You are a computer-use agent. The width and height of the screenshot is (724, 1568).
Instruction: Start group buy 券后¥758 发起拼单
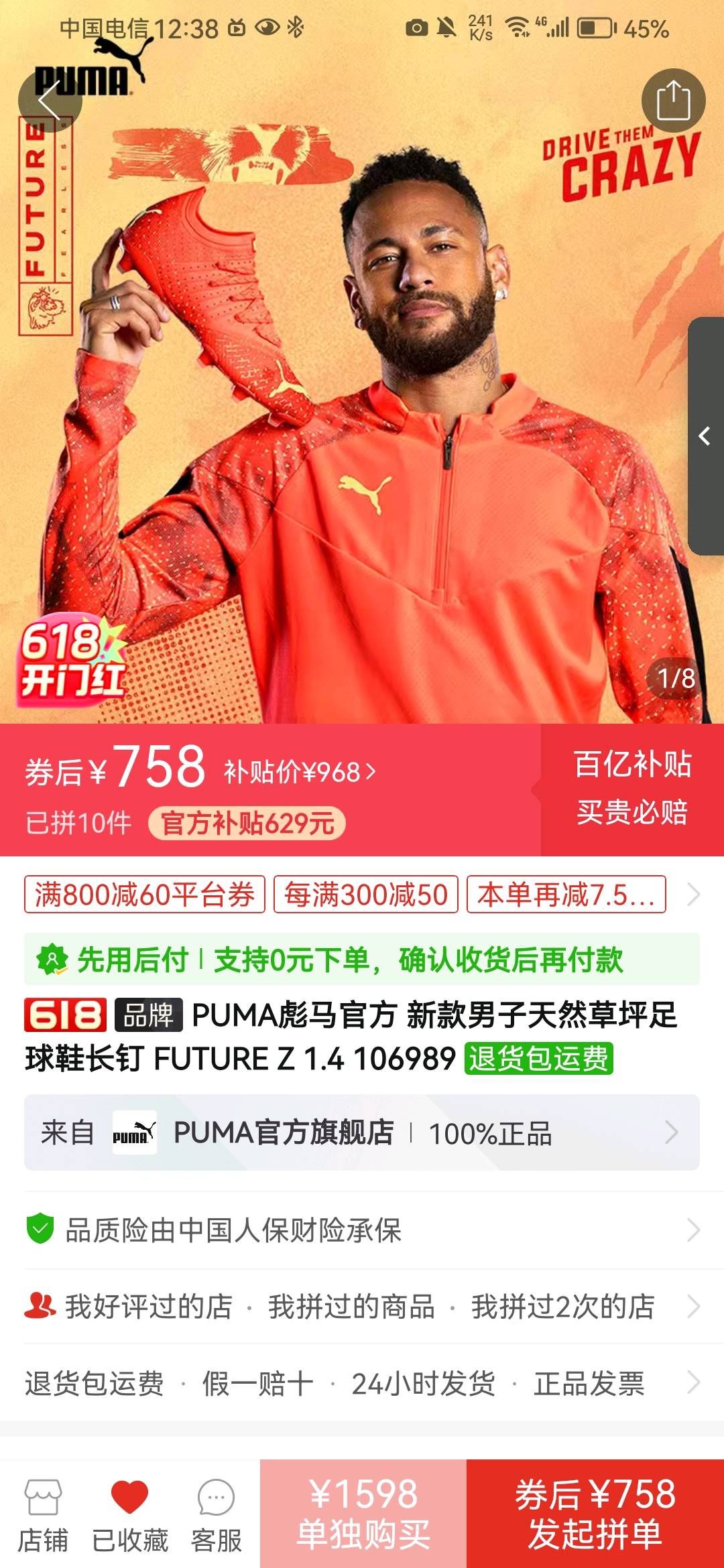[x=595, y=1514]
